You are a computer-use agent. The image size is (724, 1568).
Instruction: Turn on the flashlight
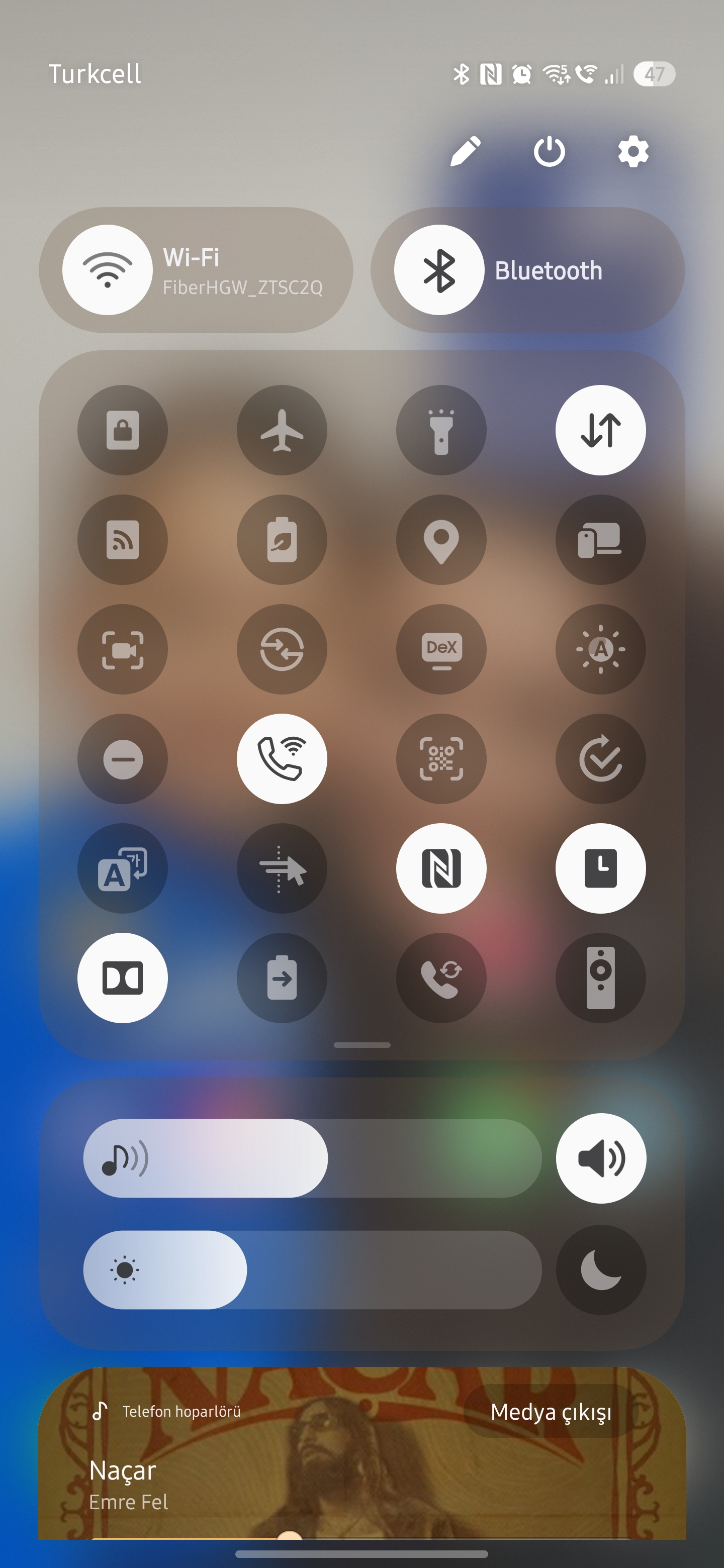coord(441,430)
